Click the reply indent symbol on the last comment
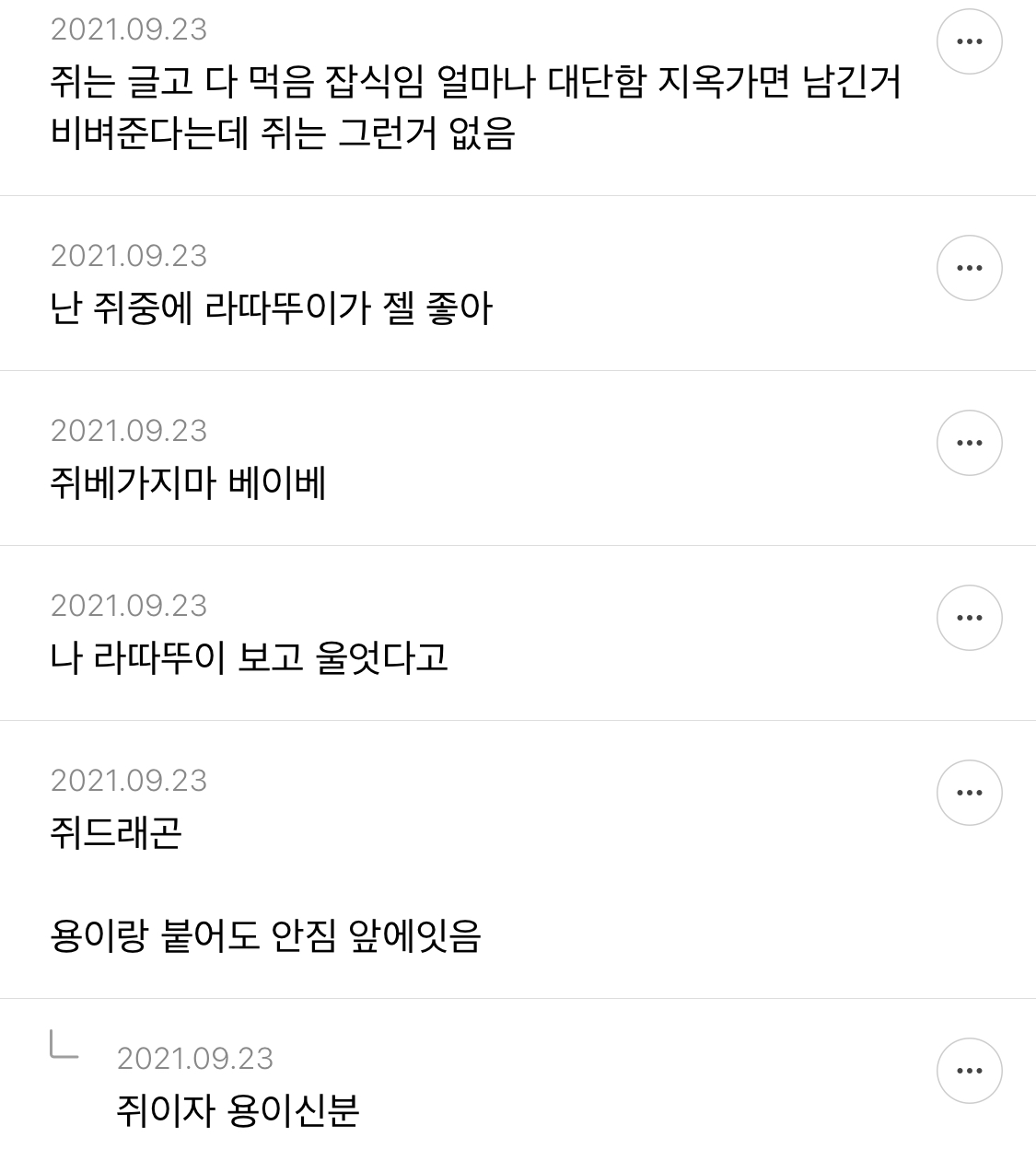The height and width of the screenshot is (1172, 1036). click(63, 1045)
